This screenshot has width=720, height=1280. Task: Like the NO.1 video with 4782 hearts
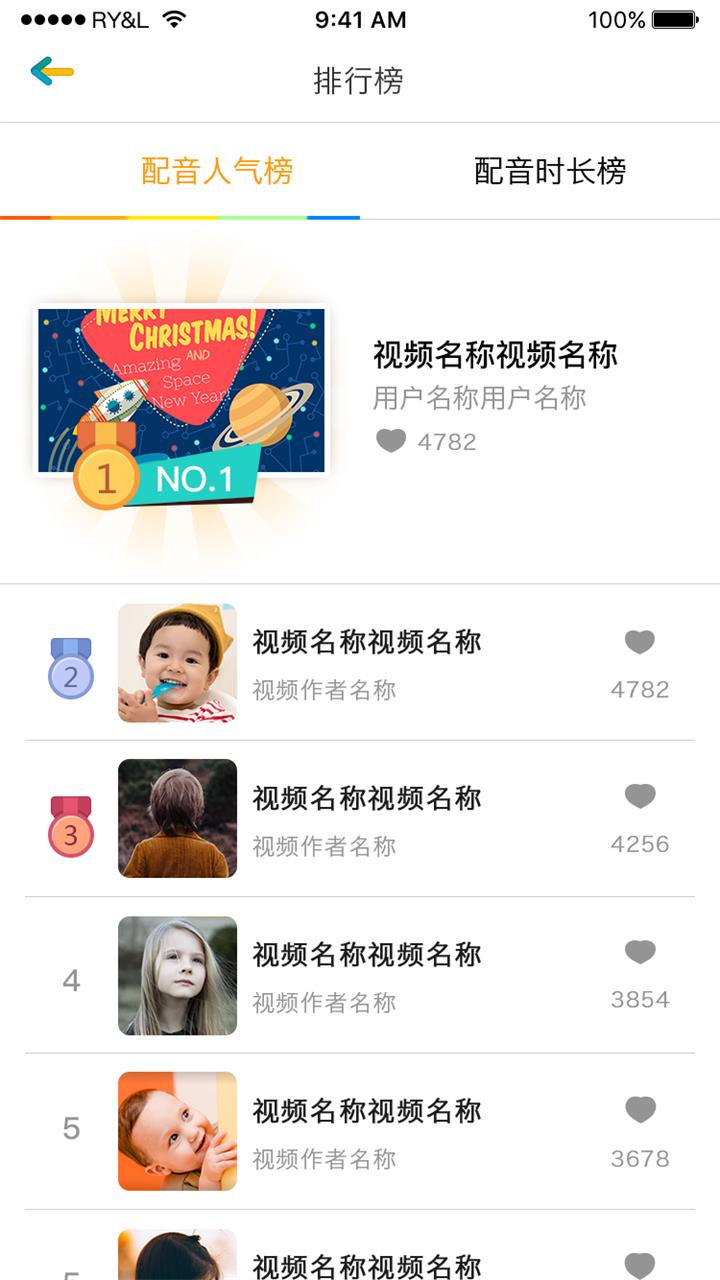point(391,441)
